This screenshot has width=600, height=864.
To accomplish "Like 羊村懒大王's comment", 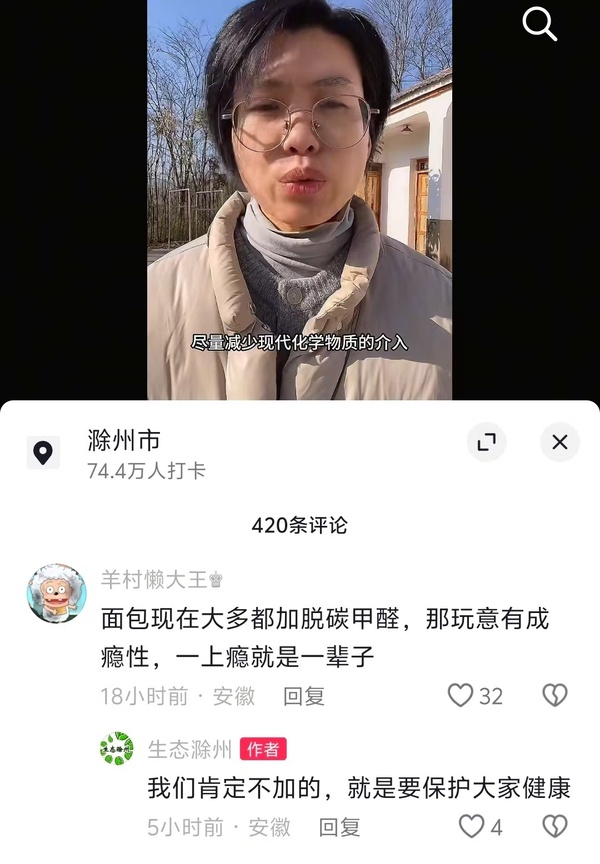I will click(460, 696).
